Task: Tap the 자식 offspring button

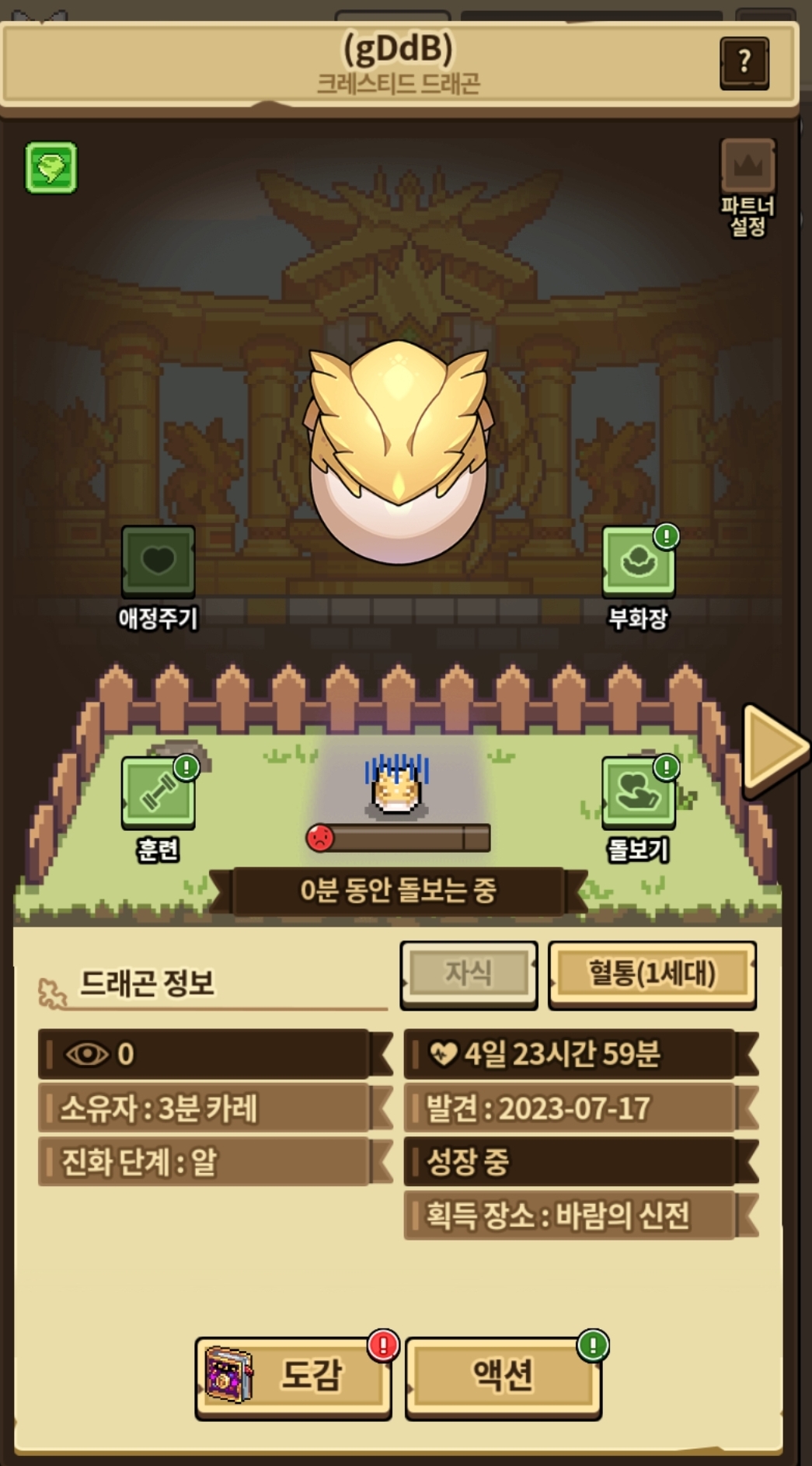Action: click(469, 973)
